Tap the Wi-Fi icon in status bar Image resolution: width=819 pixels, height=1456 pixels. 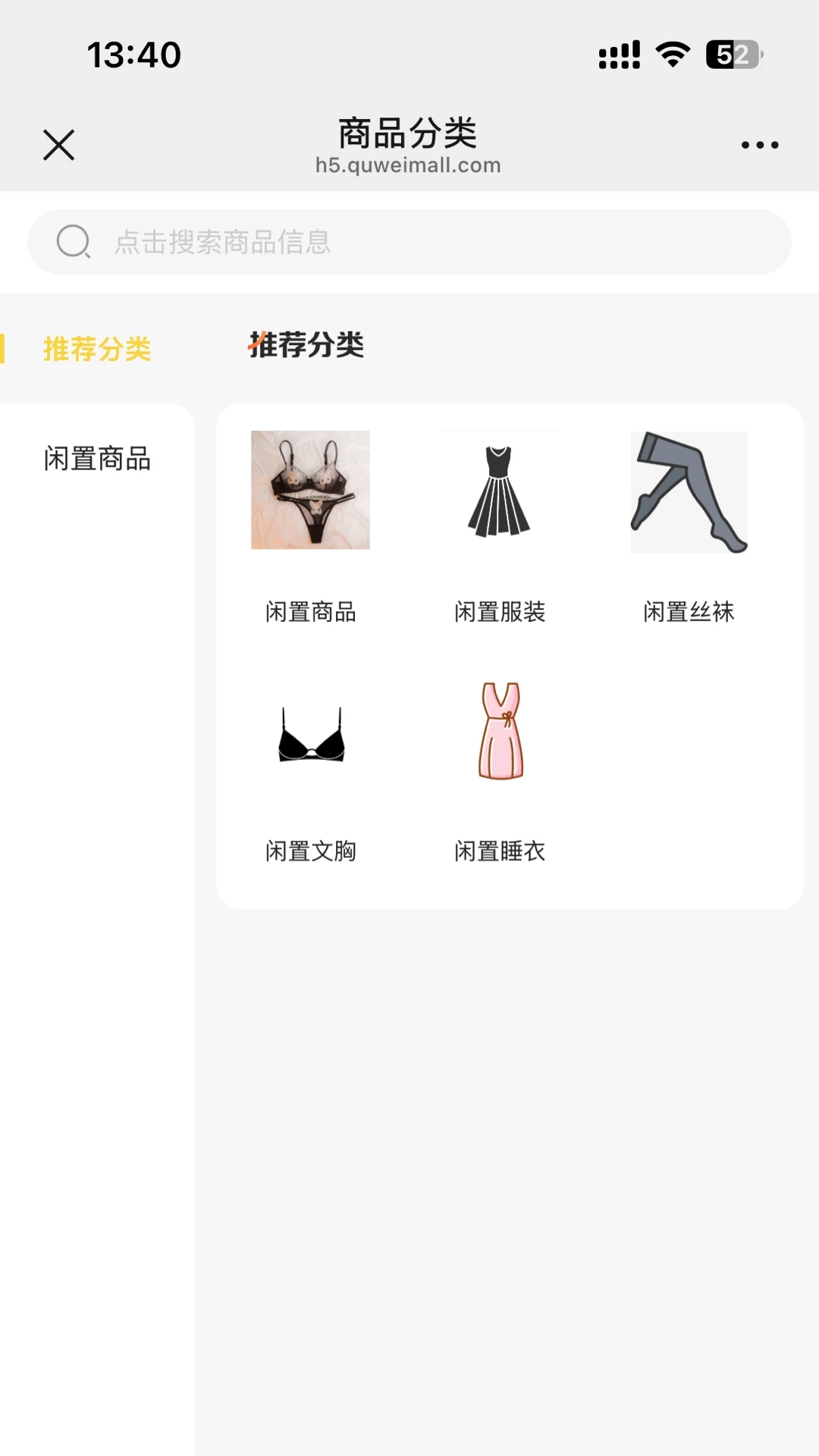click(x=670, y=53)
